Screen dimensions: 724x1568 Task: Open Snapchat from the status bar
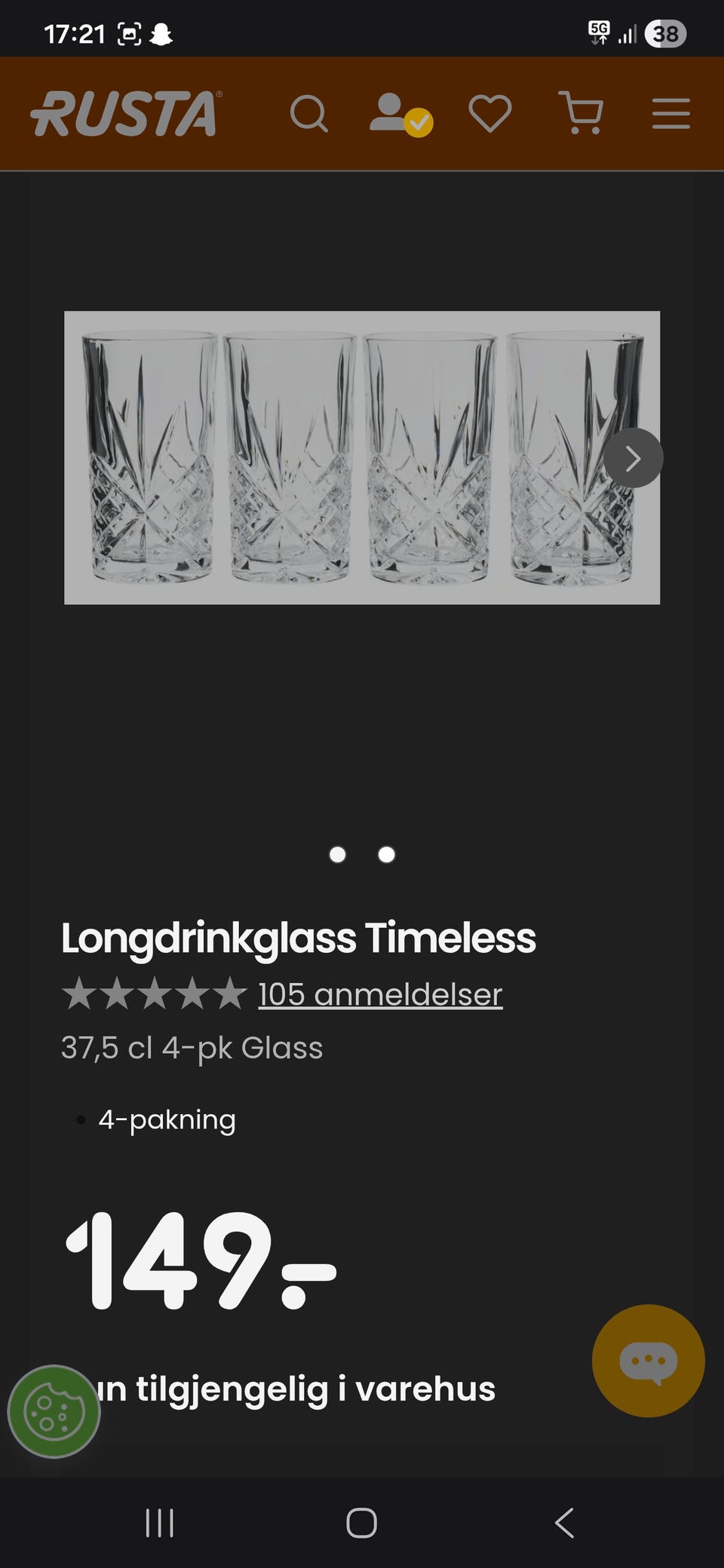[x=162, y=33]
